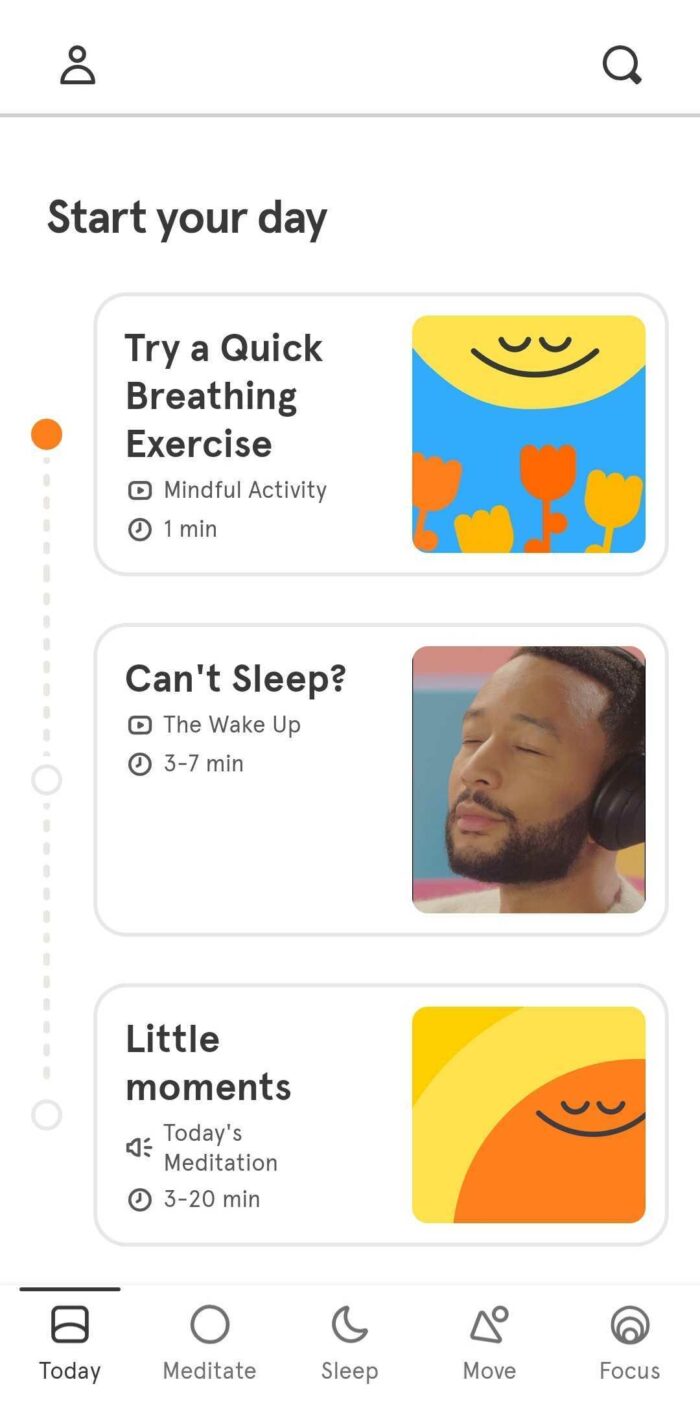Switch to the Meditate tab
The width and height of the screenshot is (700, 1406).
pos(210,1344)
